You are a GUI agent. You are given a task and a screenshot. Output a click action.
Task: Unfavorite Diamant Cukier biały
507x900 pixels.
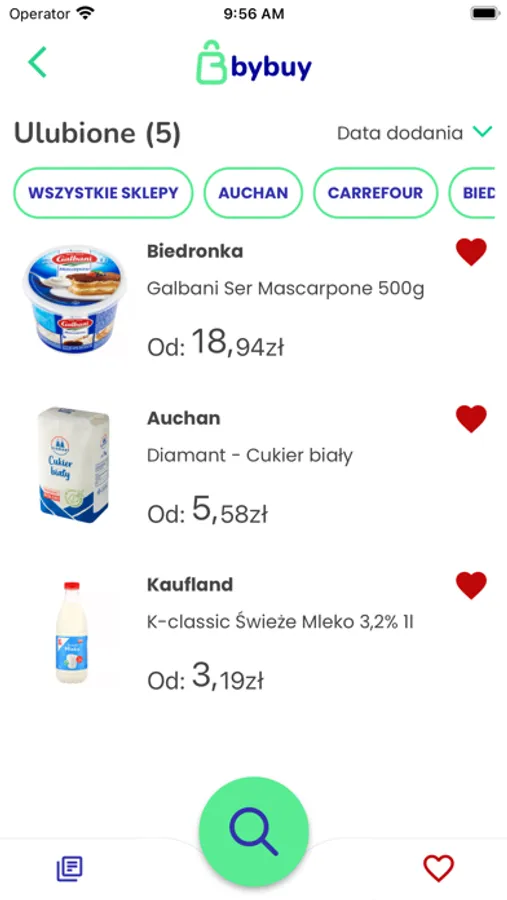(471, 418)
